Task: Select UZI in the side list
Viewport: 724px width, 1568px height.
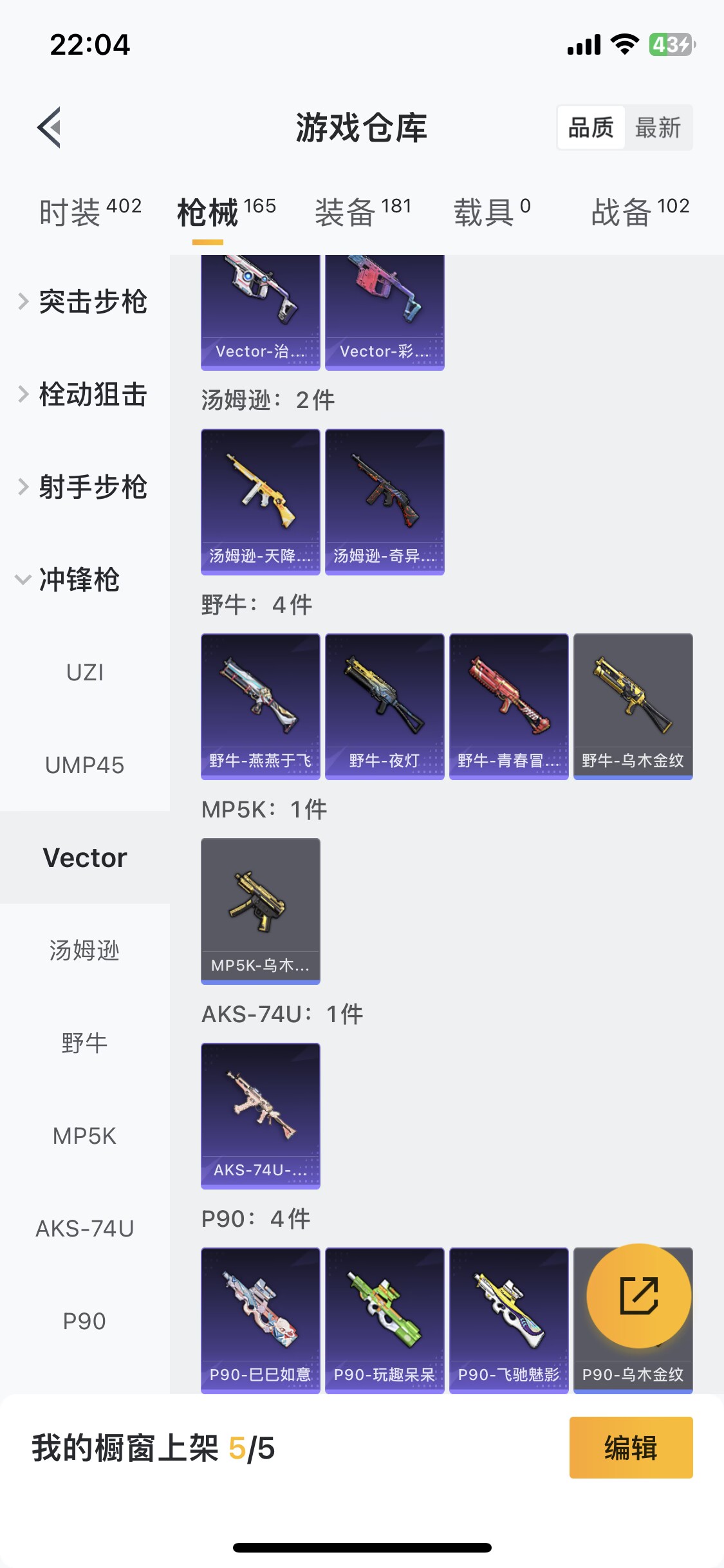Action: [85, 673]
